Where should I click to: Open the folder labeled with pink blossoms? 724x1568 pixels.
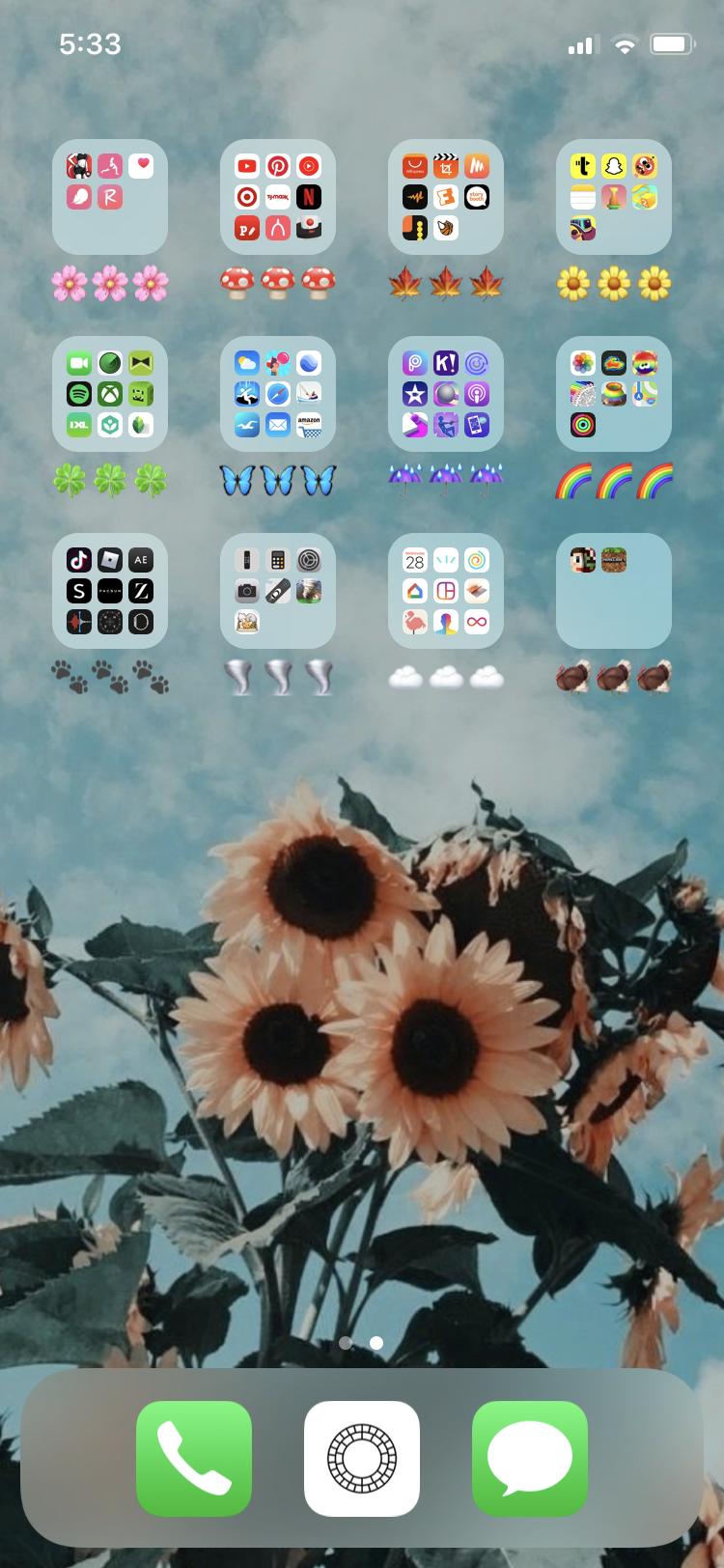(x=110, y=197)
